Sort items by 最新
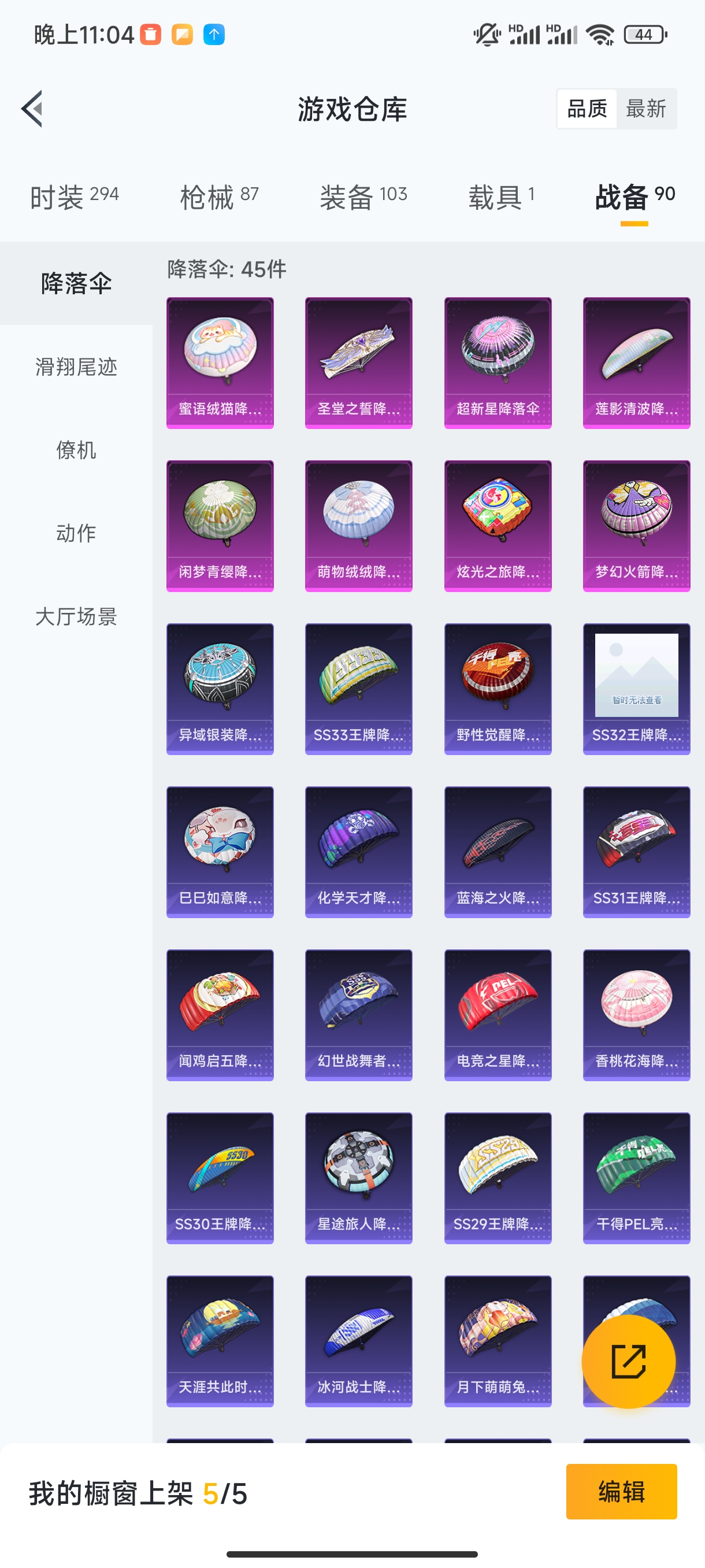The height and width of the screenshot is (1568, 705). tap(645, 109)
